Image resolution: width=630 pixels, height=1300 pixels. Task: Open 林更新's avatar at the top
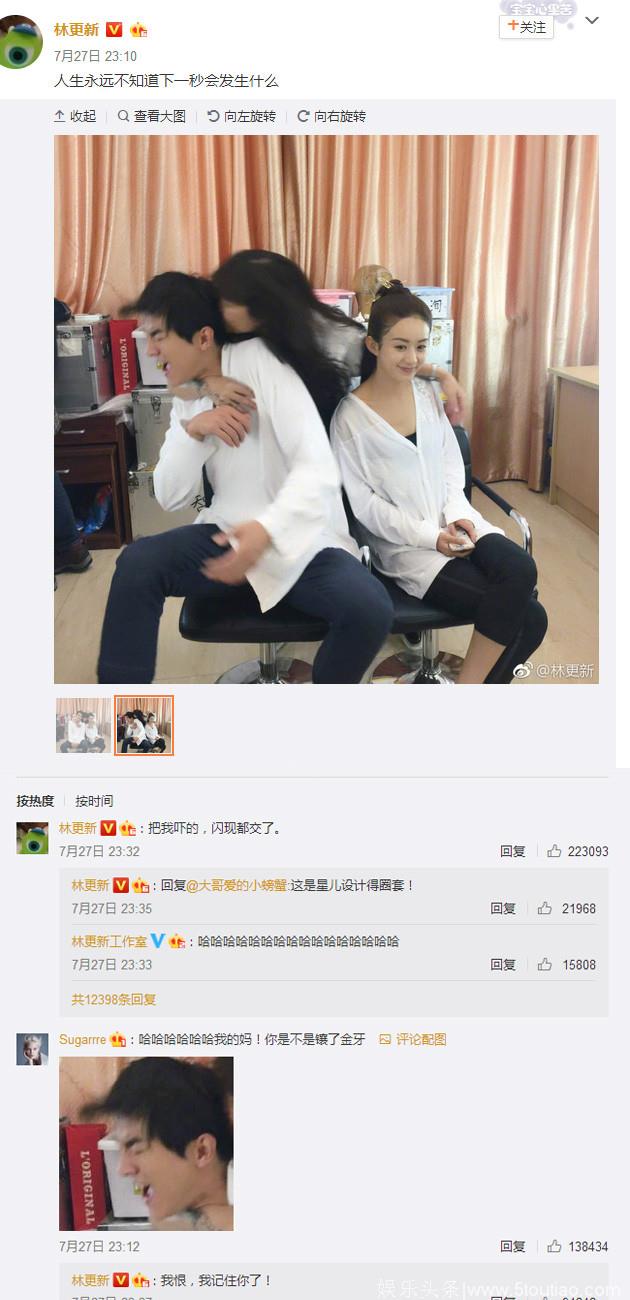coord(21,42)
